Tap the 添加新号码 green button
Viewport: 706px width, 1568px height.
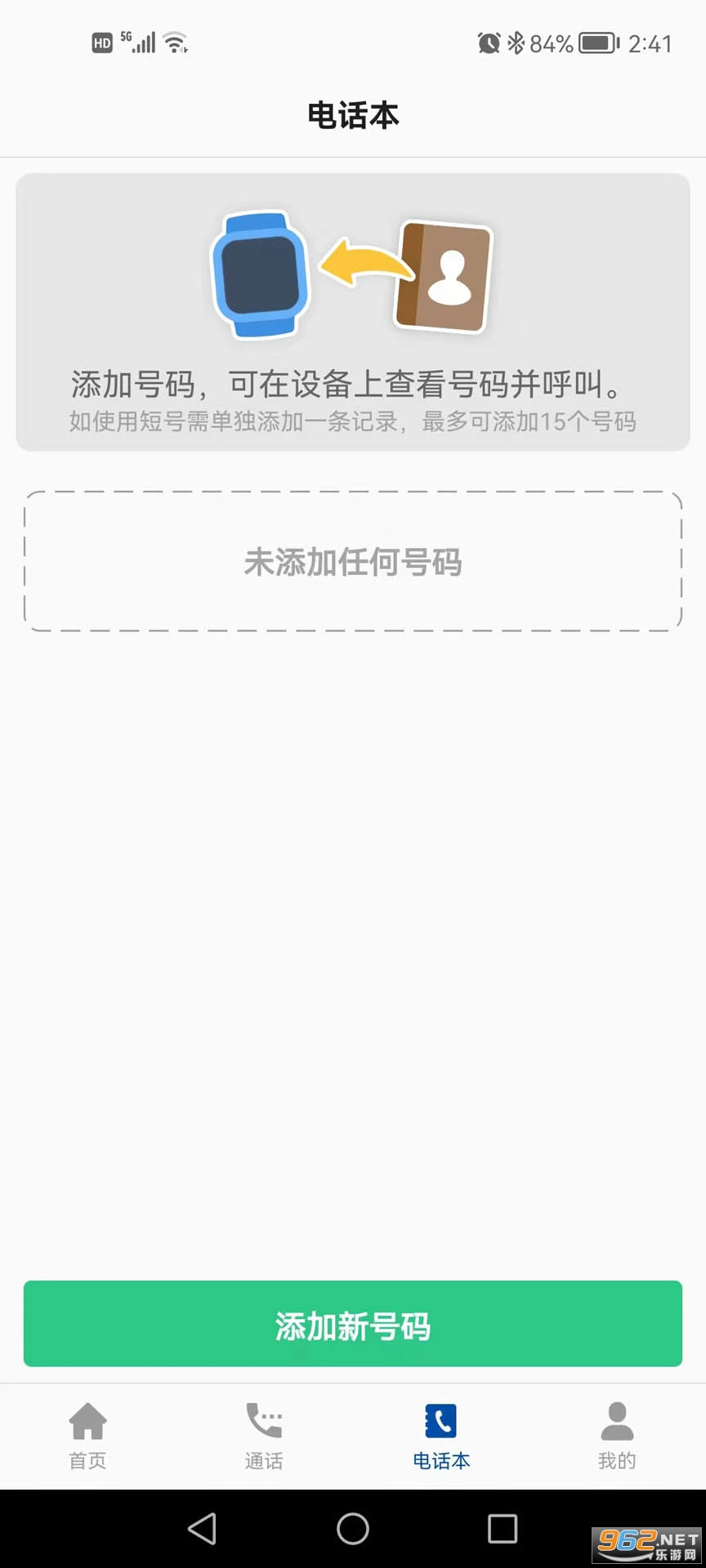coord(353,1324)
